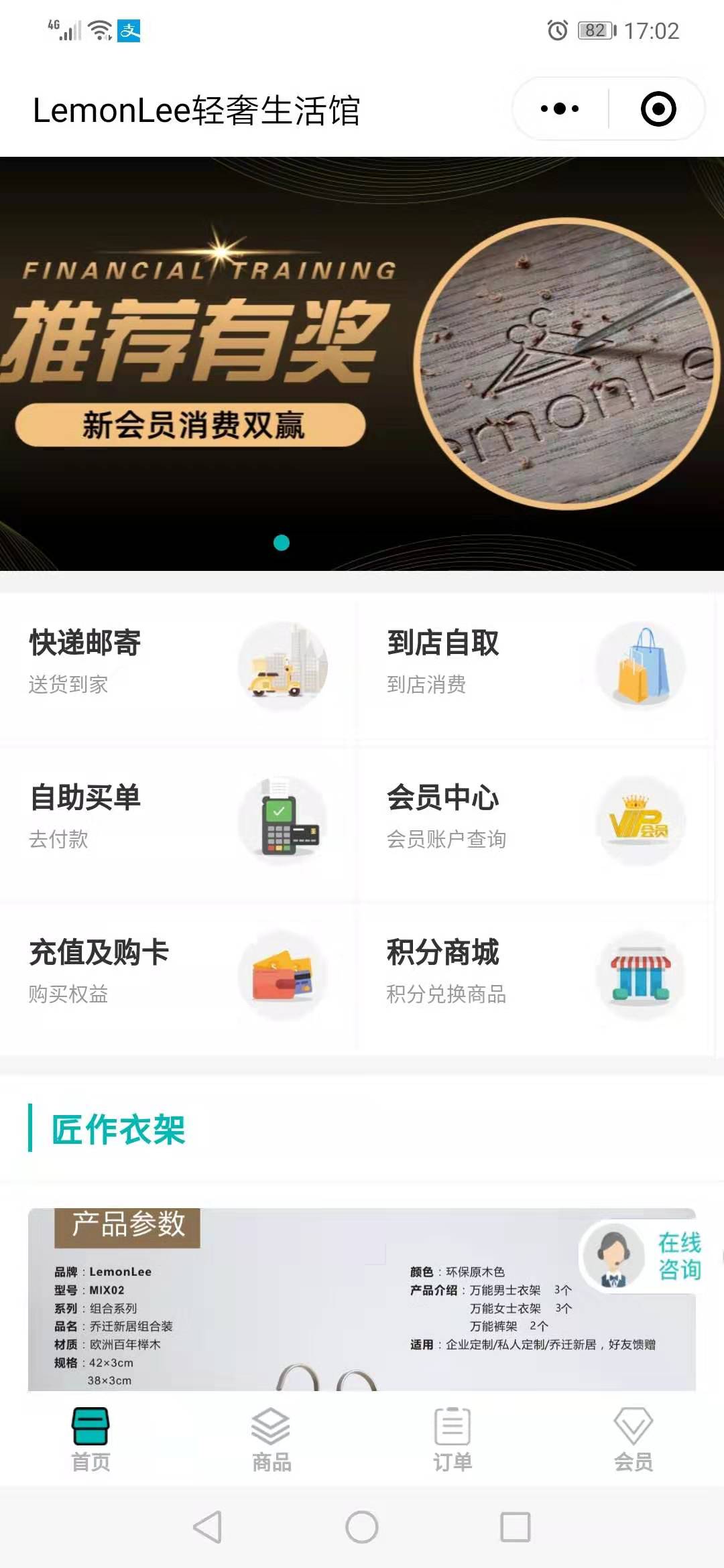Open the 推荐有奖 promotional banner
This screenshot has height=1568, width=724.
[x=362, y=362]
